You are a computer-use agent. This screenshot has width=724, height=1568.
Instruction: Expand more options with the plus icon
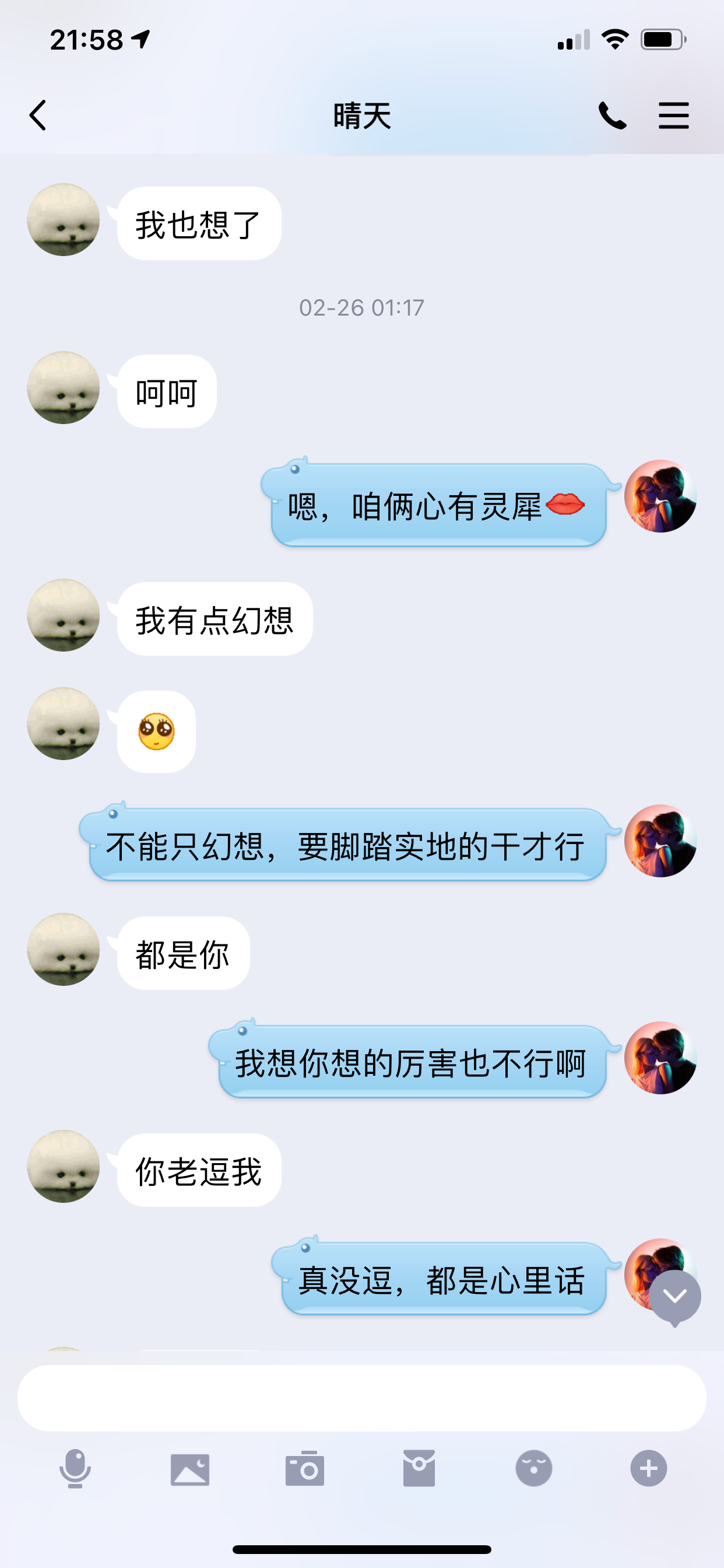point(648,1469)
